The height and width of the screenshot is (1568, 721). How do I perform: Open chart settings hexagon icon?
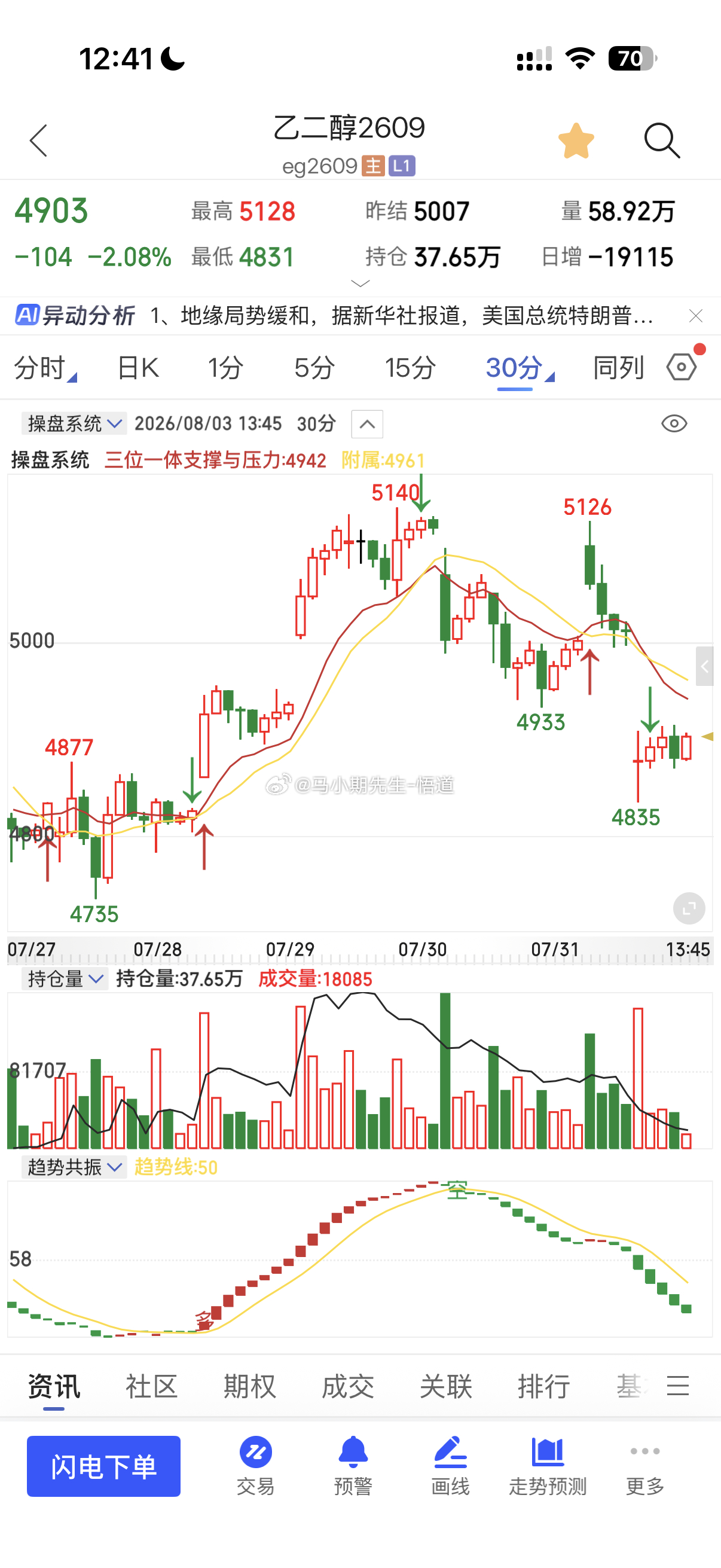pos(682,367)
